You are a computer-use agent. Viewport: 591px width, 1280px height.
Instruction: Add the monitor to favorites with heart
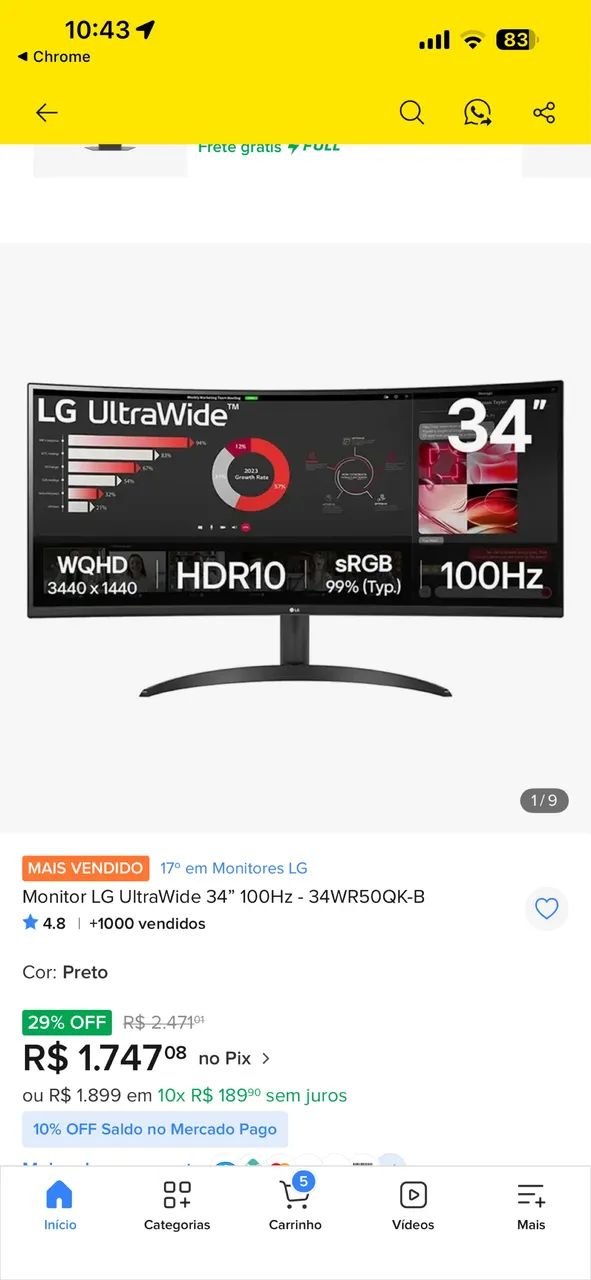point(547,909)
